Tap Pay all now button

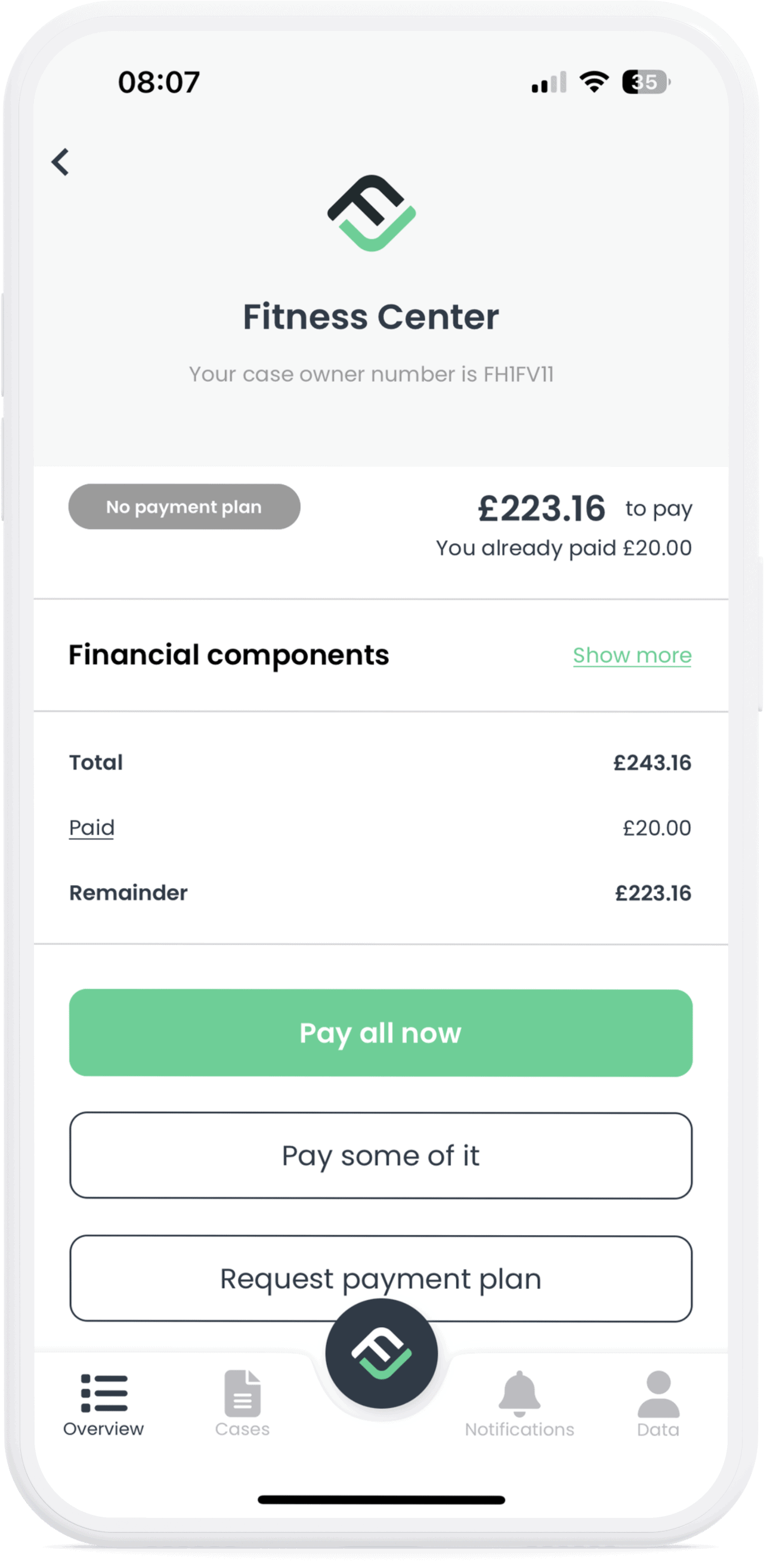[381, 1033]
